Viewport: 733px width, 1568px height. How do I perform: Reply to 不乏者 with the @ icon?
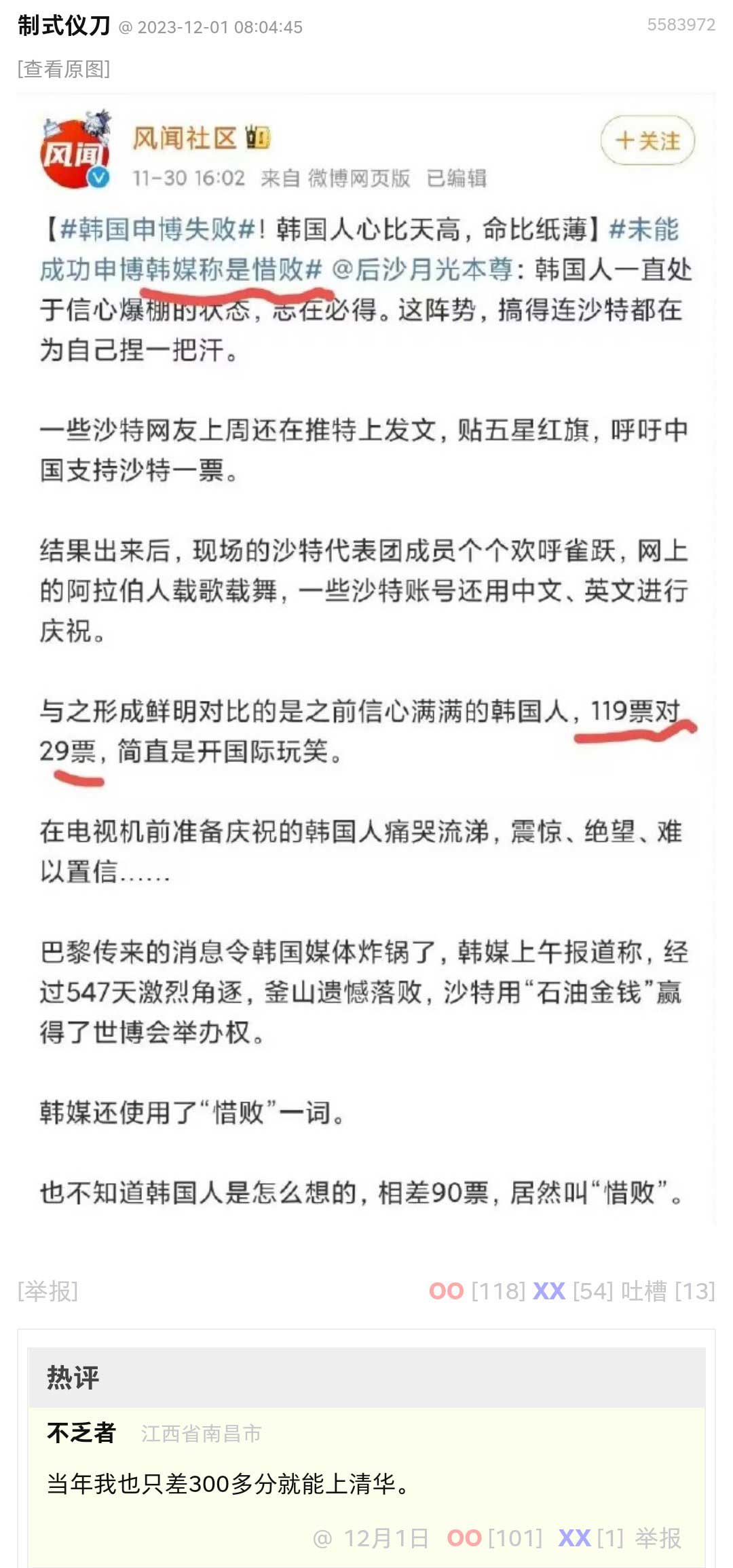click(322, 1538)
